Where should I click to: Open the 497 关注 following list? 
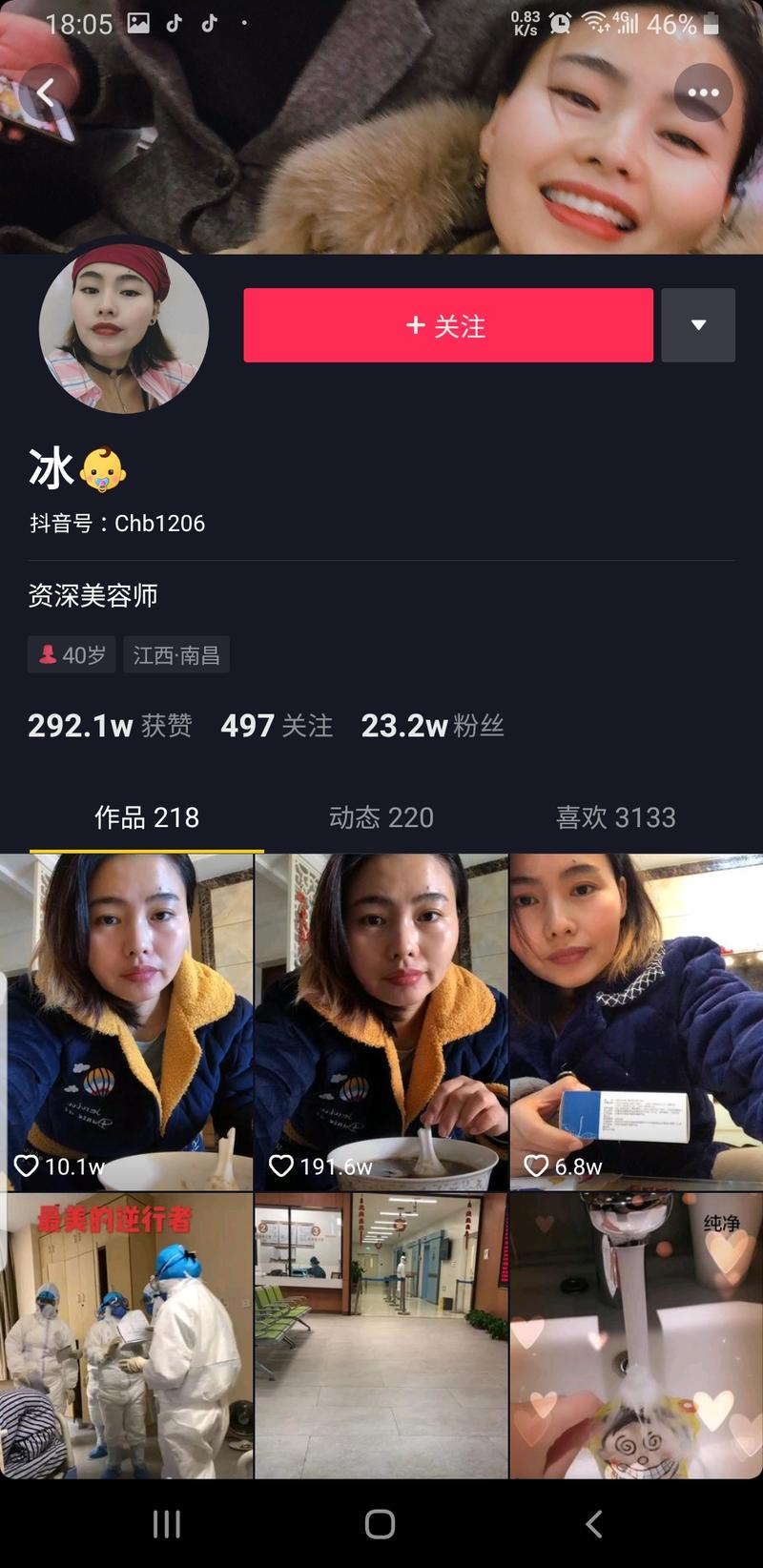[277, 726]
